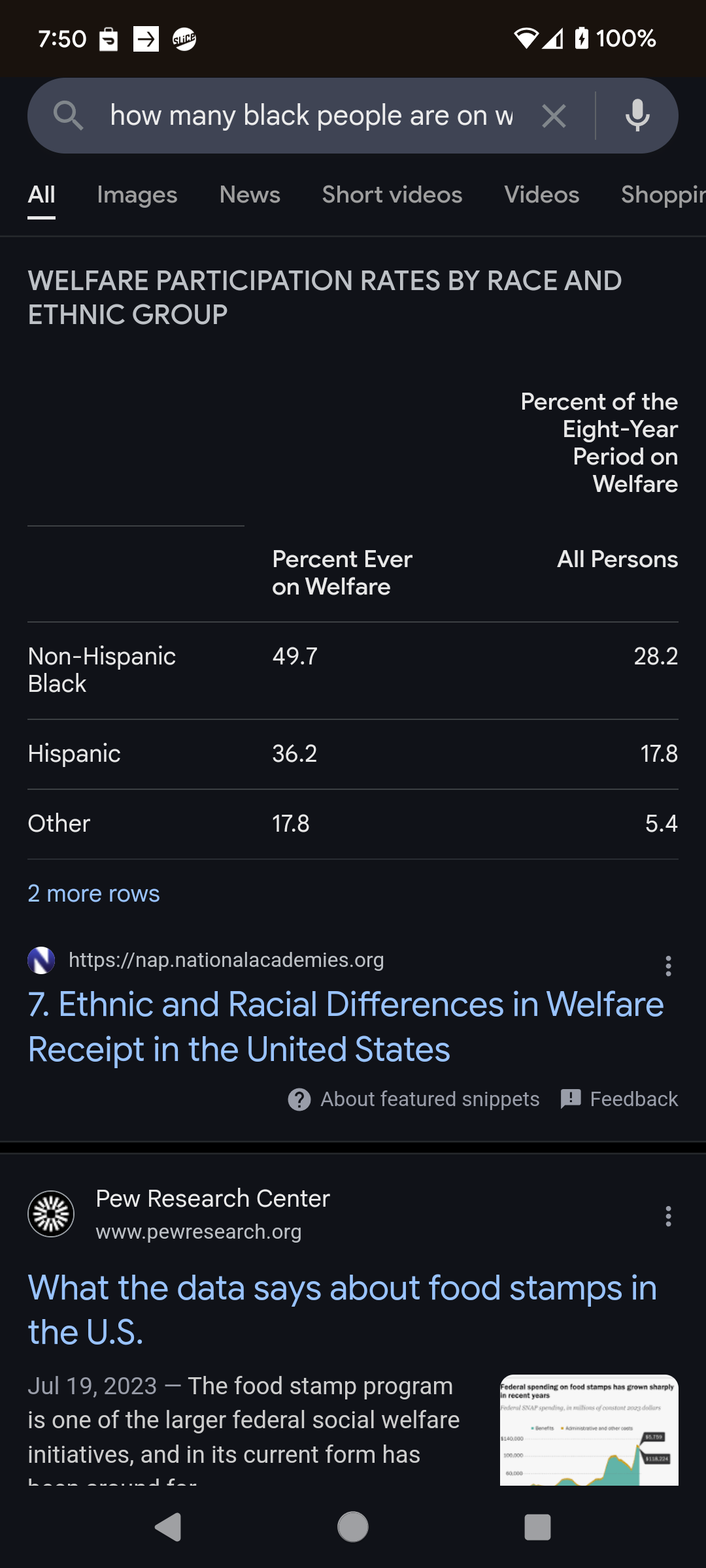This screenshot has width=706, height=1568.
Task: Open Pew Research food stamps article
Action: pos(343,1310)
